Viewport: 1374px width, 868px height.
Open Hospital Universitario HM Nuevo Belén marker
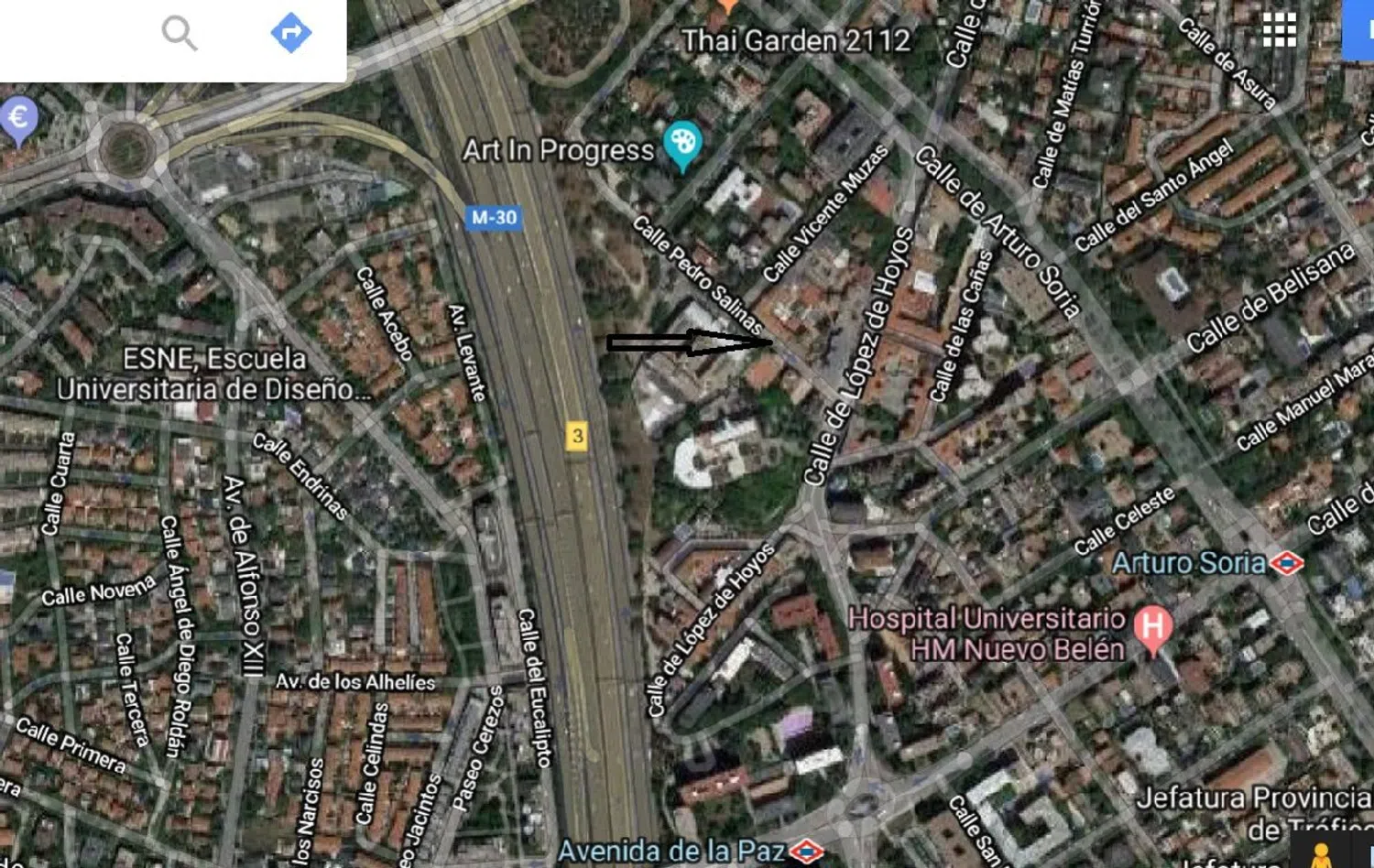(x=1152, y=629)
